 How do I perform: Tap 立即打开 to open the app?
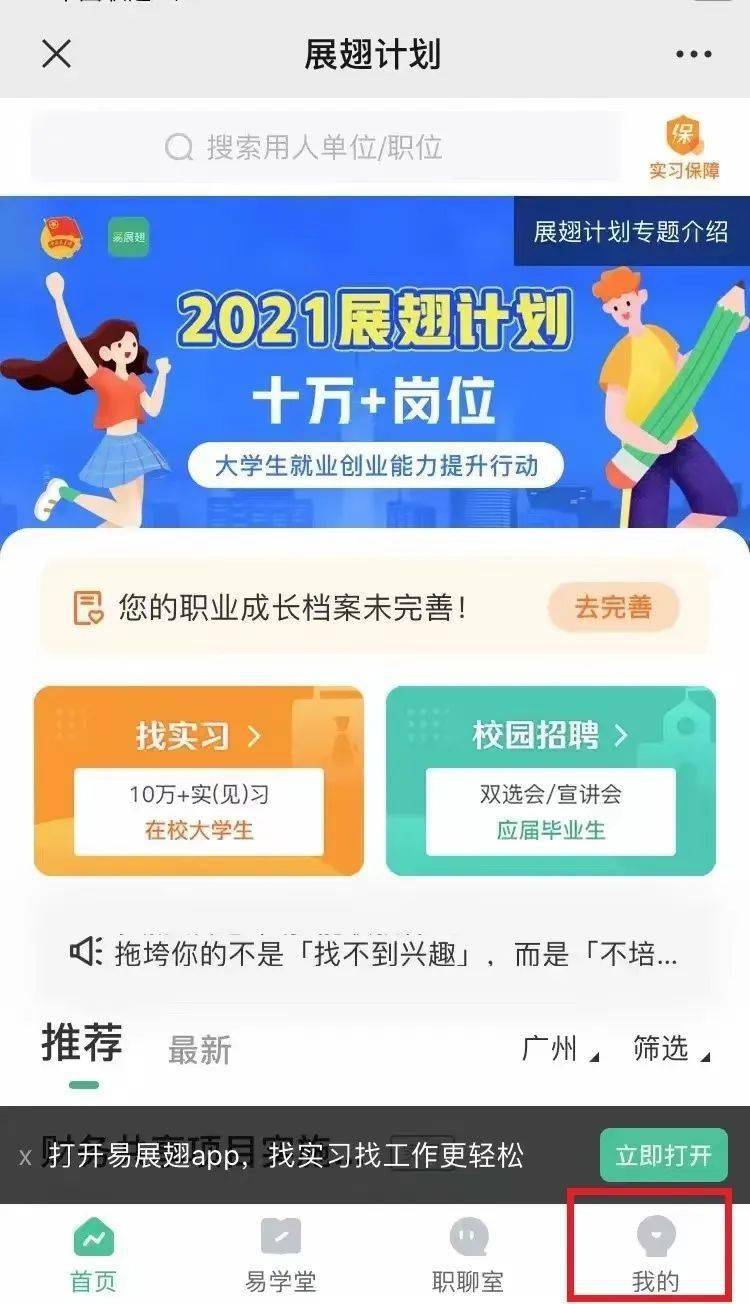663,1156
